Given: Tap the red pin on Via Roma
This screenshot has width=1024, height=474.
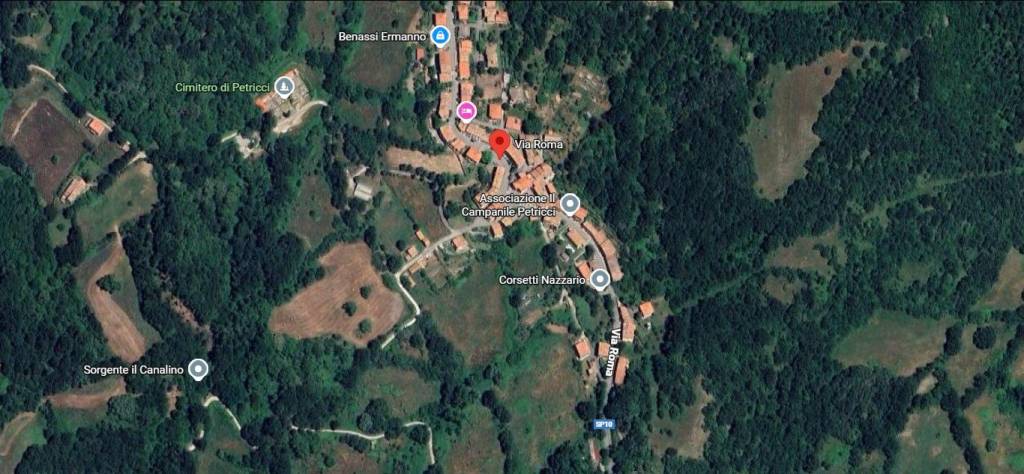Looking at the screenshot, I should [497, 141].
